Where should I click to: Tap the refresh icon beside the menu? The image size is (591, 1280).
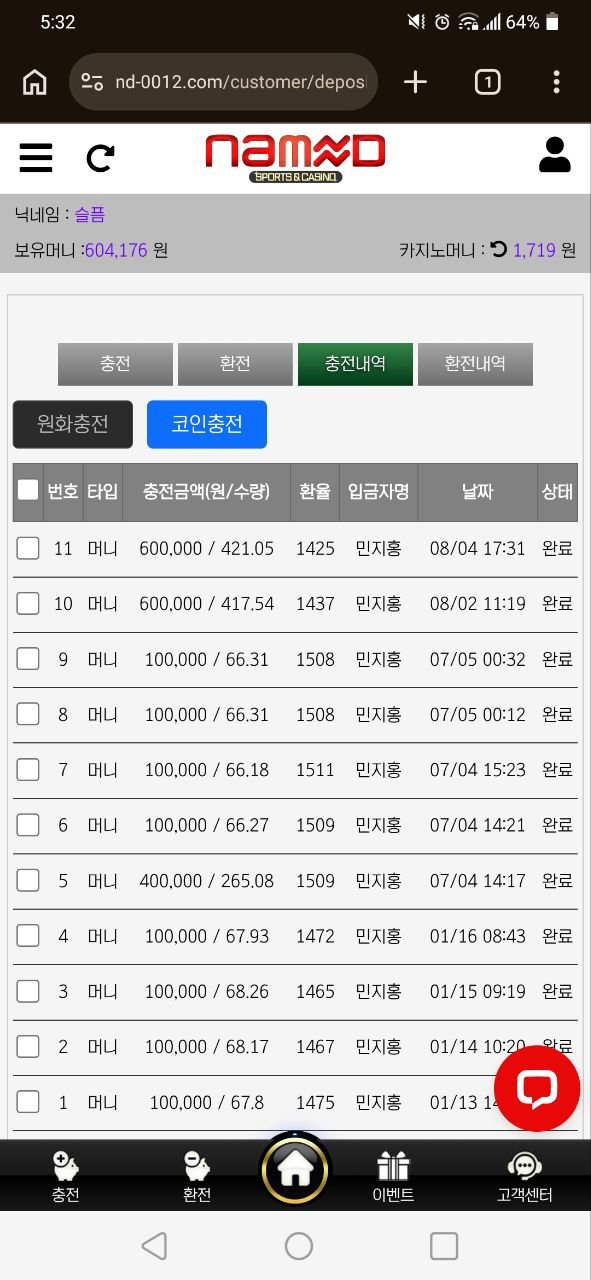[100, 157]
